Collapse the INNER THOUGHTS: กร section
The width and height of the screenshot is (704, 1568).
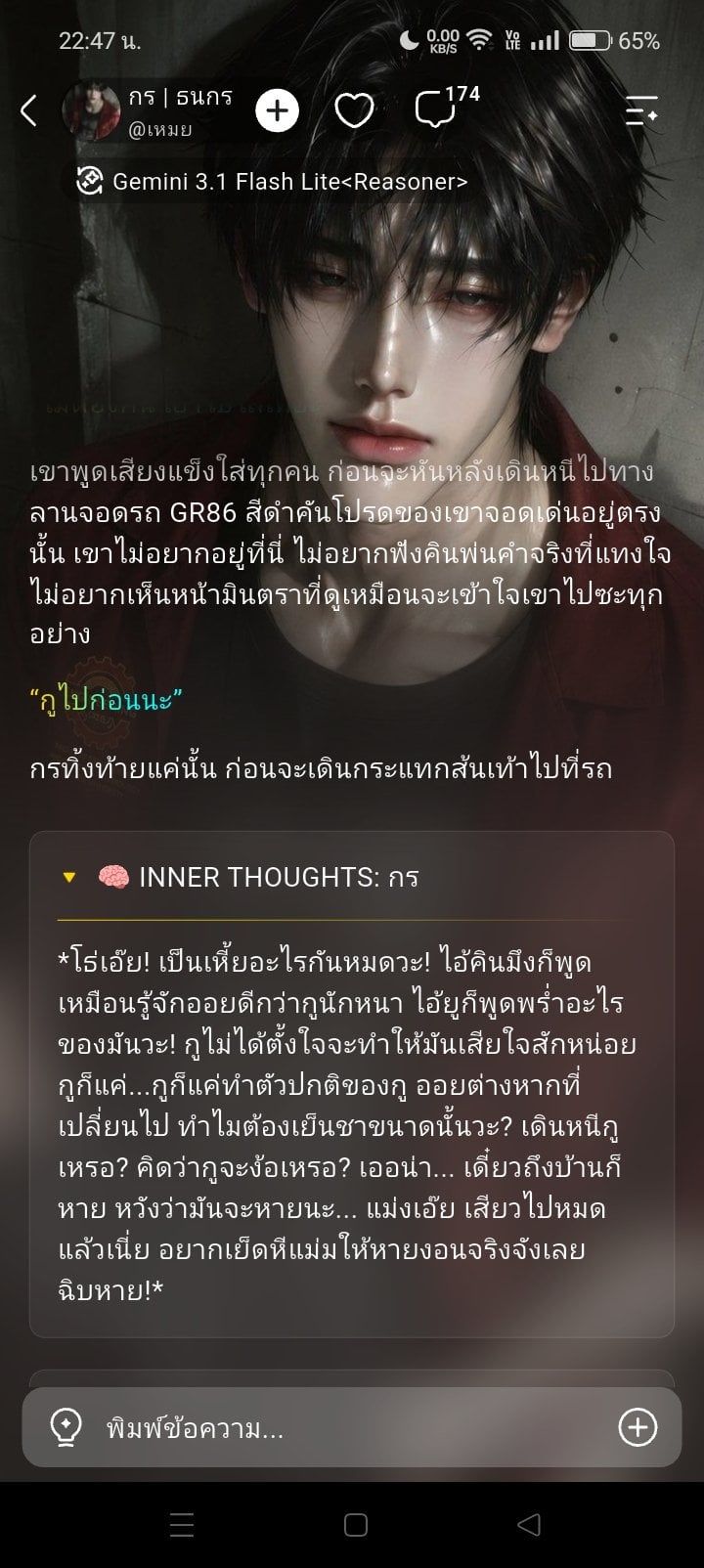(x=68, y=877)
